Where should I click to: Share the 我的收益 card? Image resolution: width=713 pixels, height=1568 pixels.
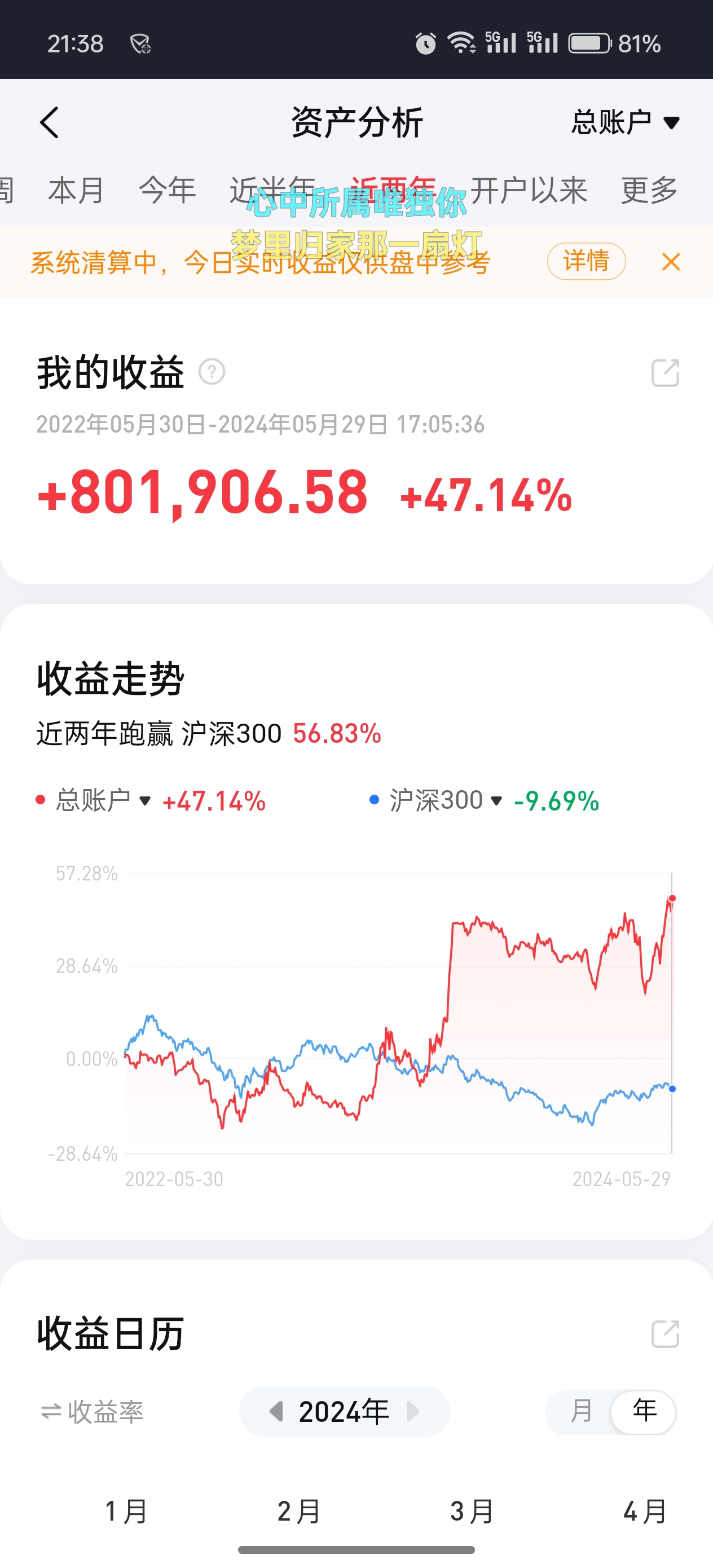pyautogui.click(x=665, y=372)
